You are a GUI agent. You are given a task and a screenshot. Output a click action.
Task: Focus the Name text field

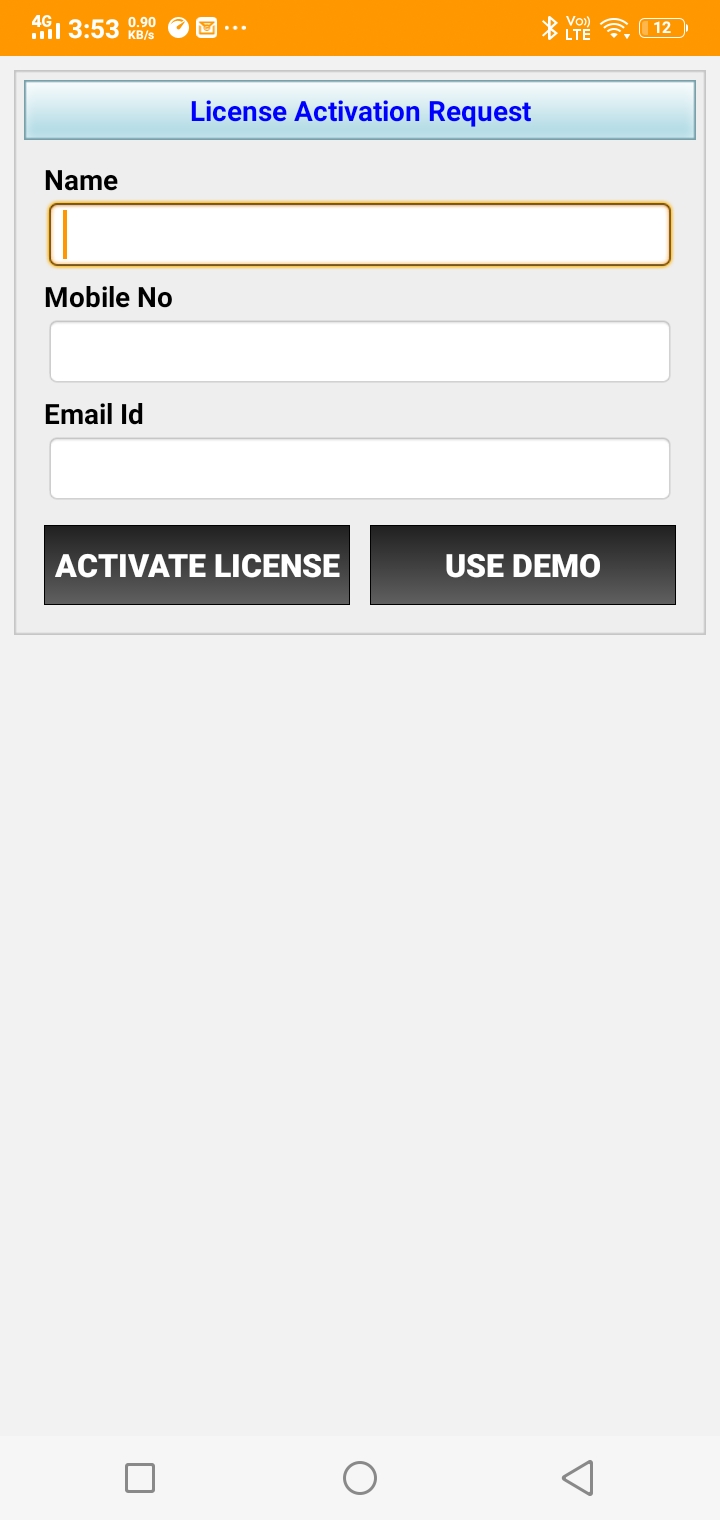click(x=359, y=235)
